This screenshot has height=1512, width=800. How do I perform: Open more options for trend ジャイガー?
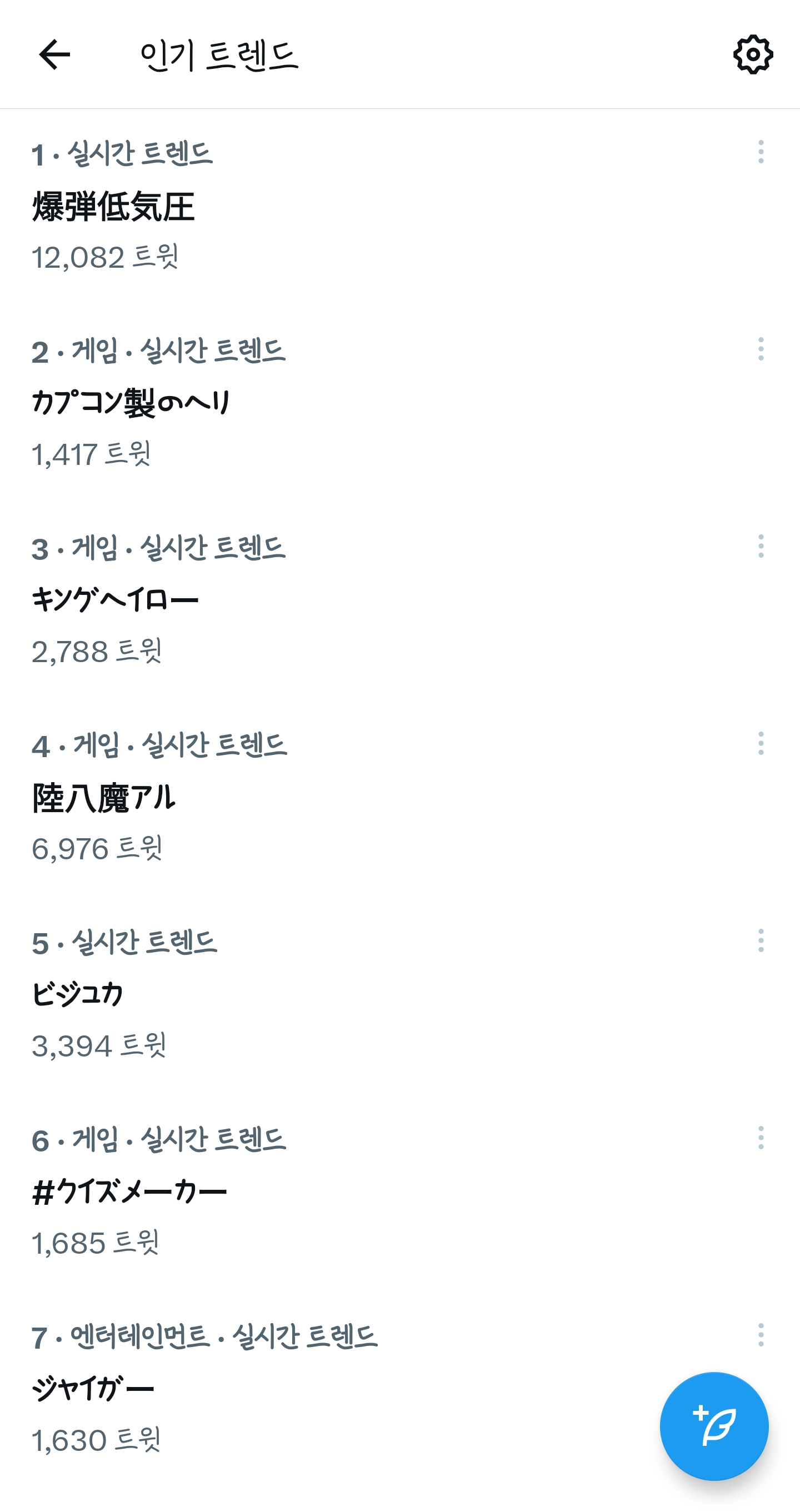pos(761,1335)
